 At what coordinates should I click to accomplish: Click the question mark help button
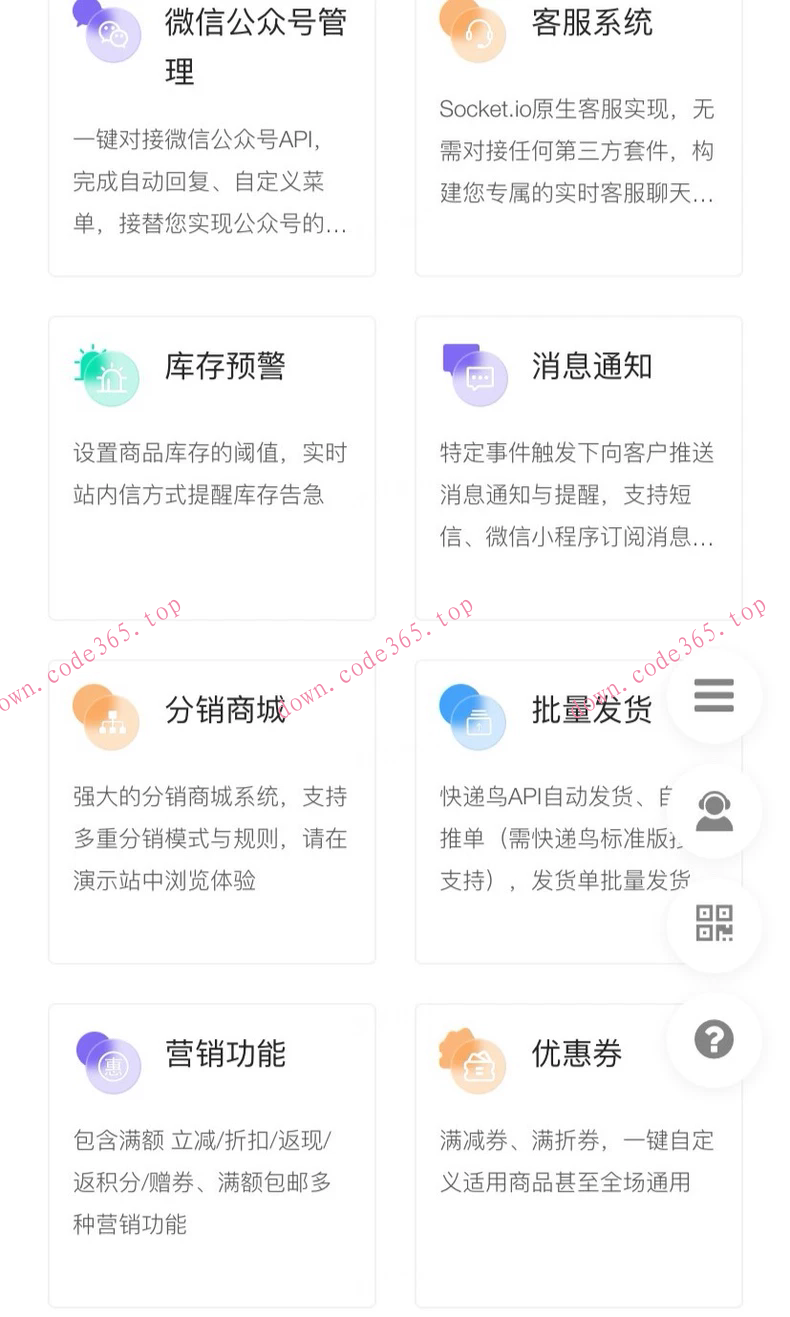714,1040
